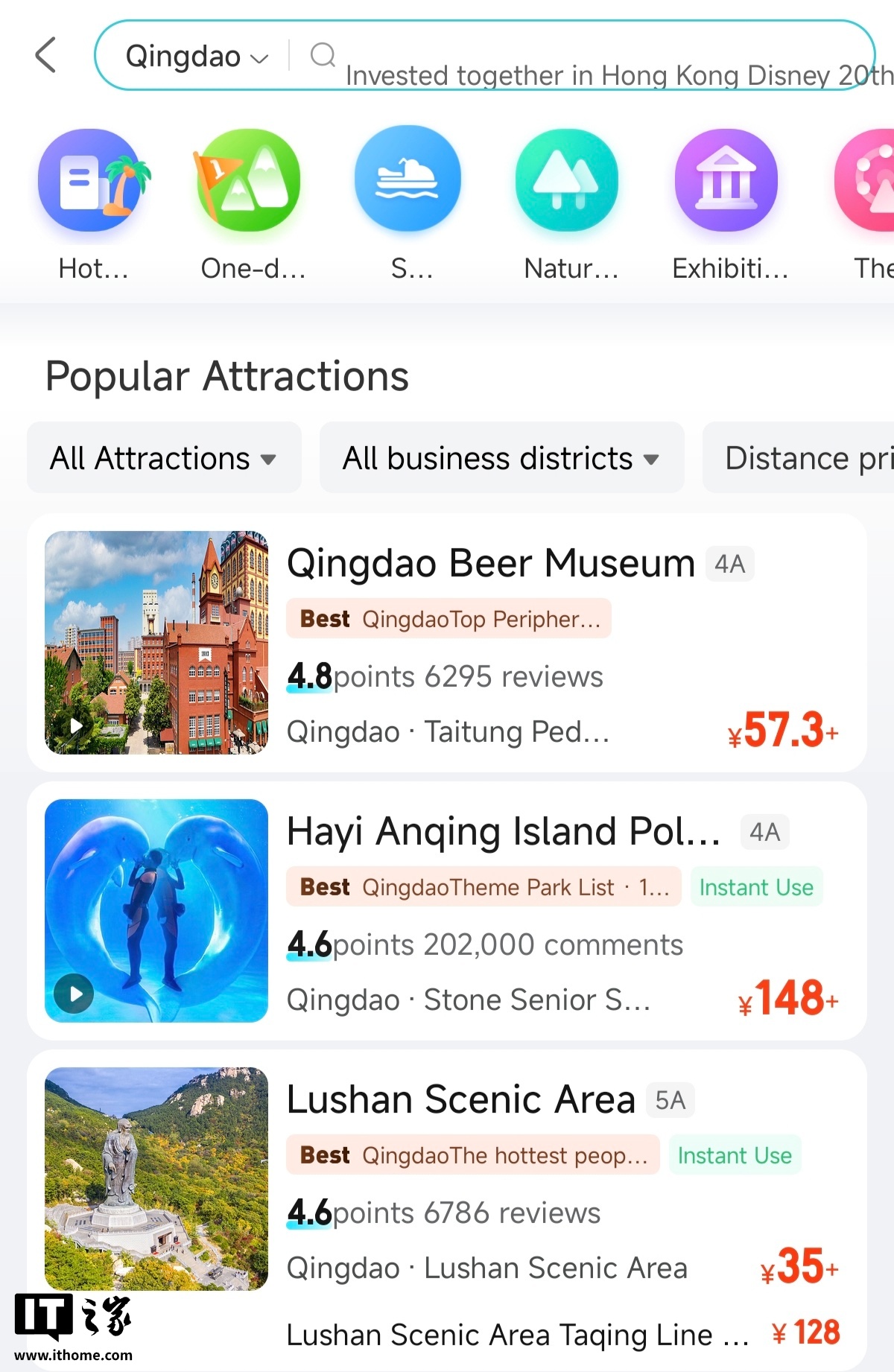Image resolution: width=894 pixels, height=1372 pixels.
Task: Browse the Natur... category with trees icon
Action: coord(568,181)
